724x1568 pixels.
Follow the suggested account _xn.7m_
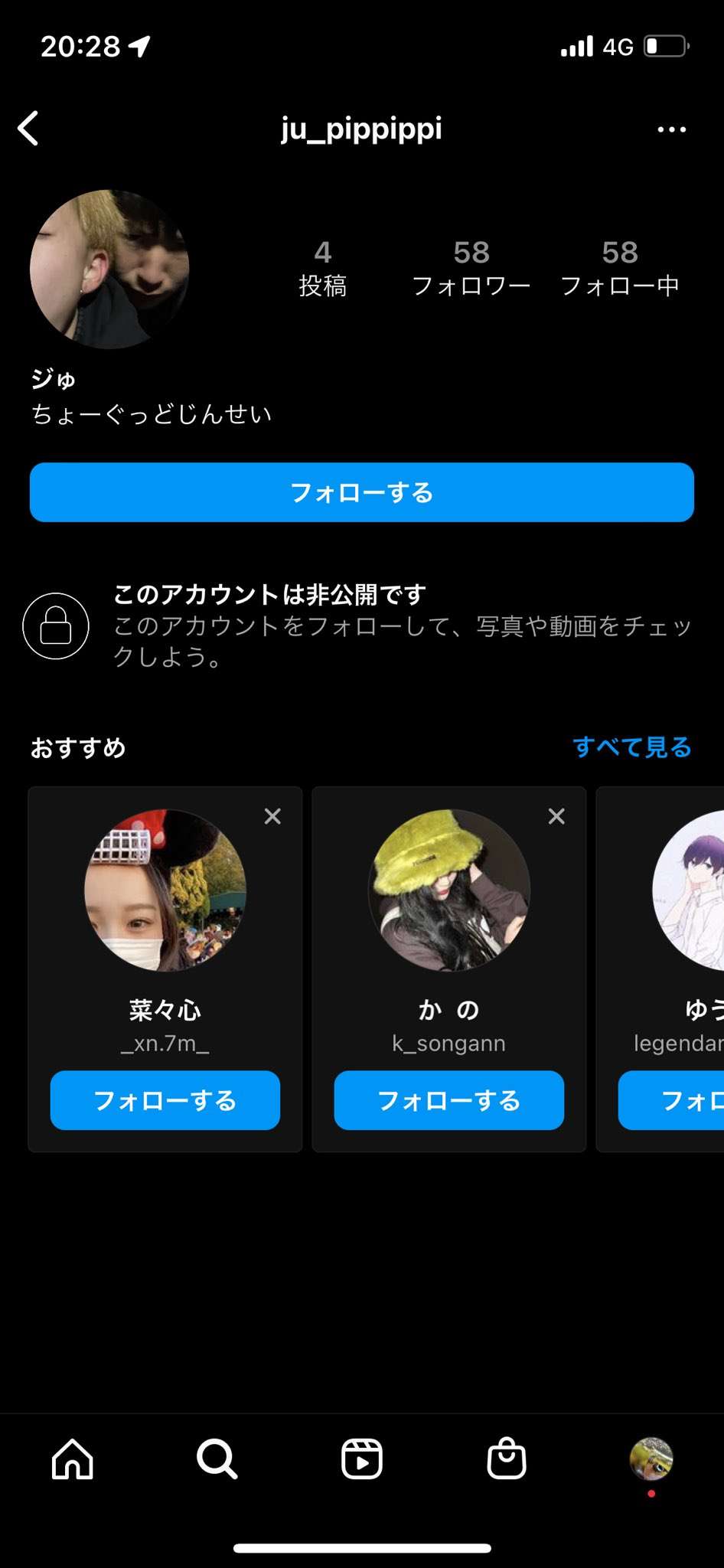point(165,1100)
